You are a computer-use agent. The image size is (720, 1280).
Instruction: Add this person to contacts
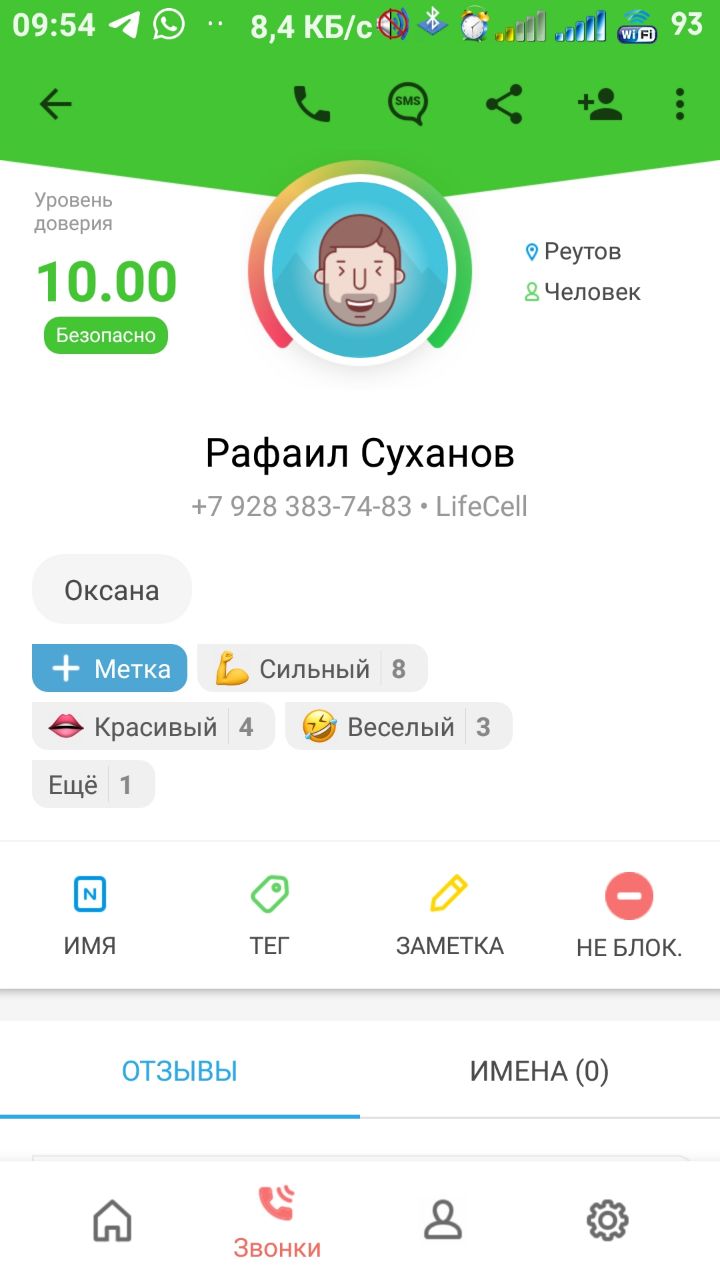[600, 104]
